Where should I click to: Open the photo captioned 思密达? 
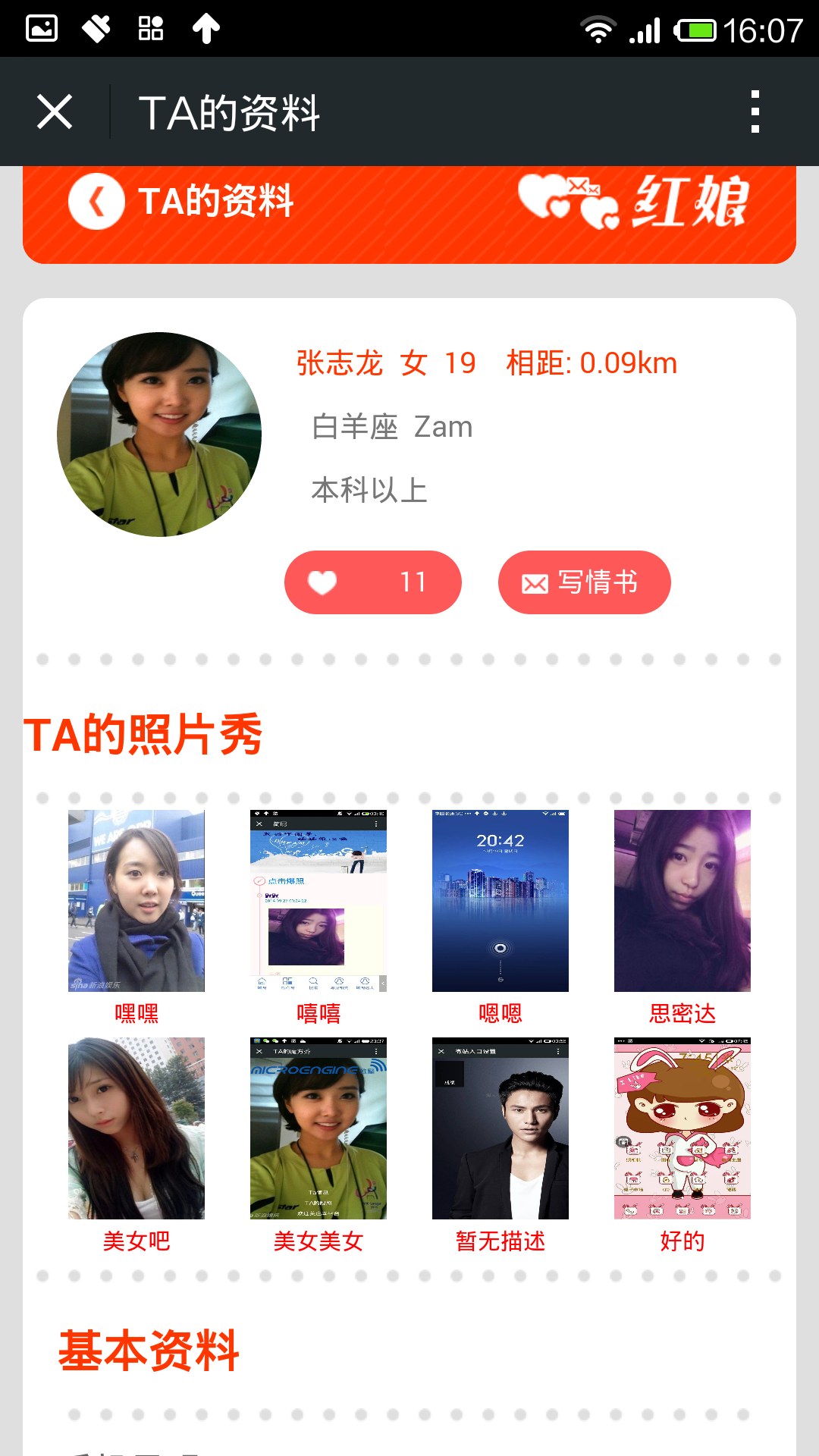pos(682,901)
